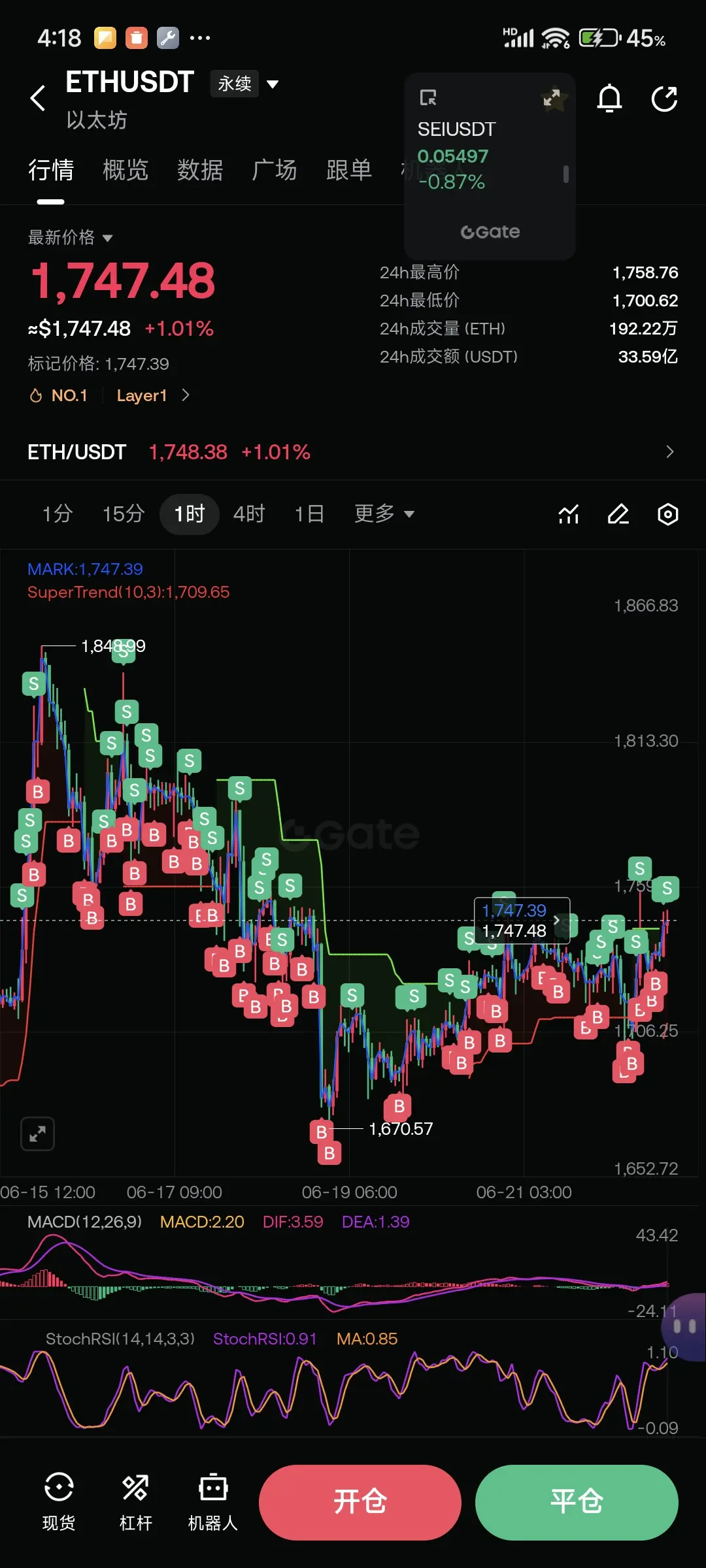Switch to the 跟单 tab
The image size is (706, 1568).
coord(349,170)
